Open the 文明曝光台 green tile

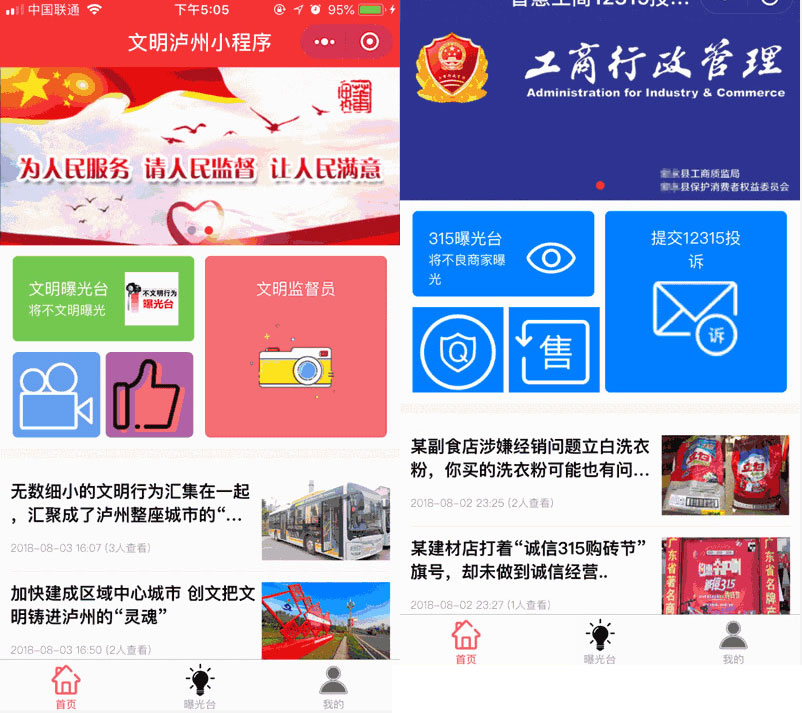coord(103,299)
